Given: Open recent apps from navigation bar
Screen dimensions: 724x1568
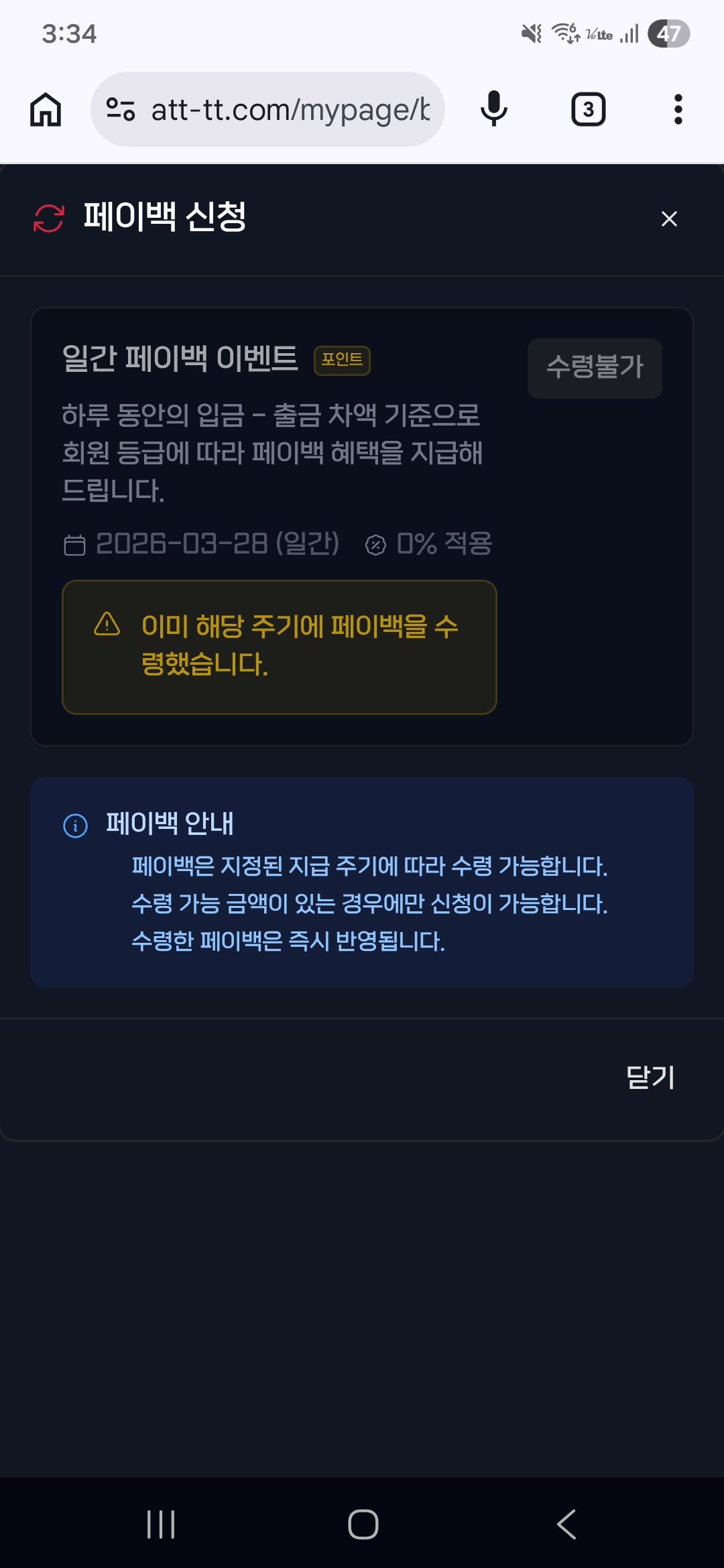Looking at the screenshot, I should (161, 1524).
